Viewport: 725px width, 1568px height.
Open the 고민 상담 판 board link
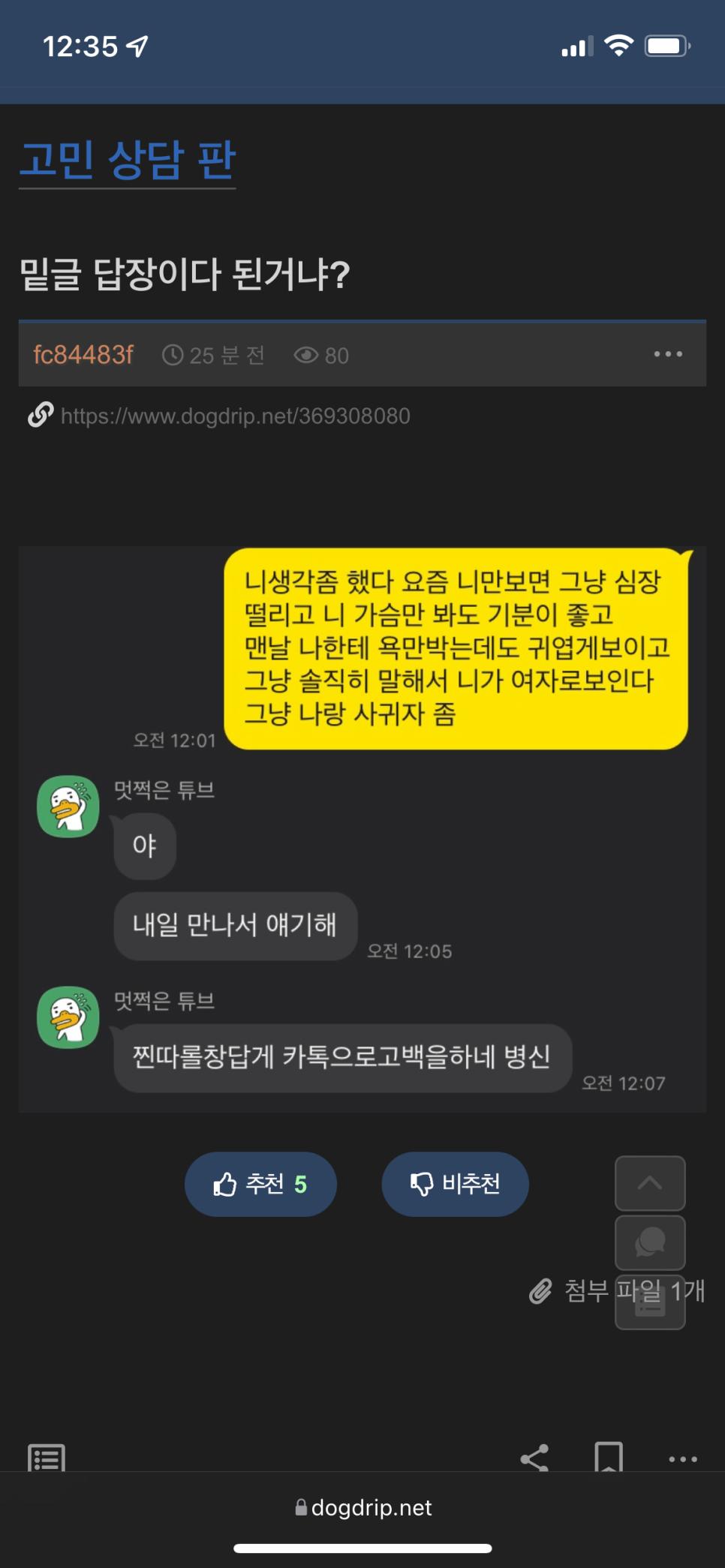[x=127, y=160]
